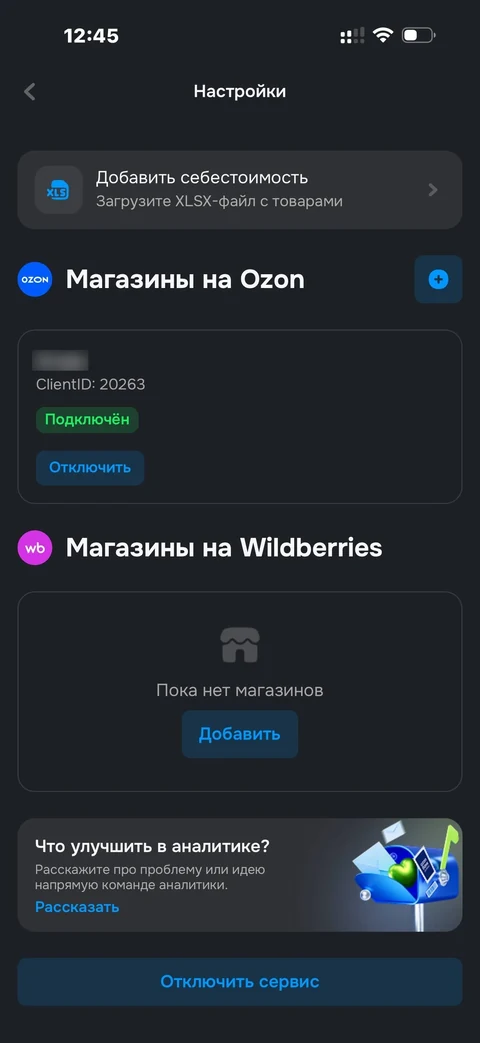Tap Отключить on the Ozon store
480x1043 pixels.
coord(90,468)
